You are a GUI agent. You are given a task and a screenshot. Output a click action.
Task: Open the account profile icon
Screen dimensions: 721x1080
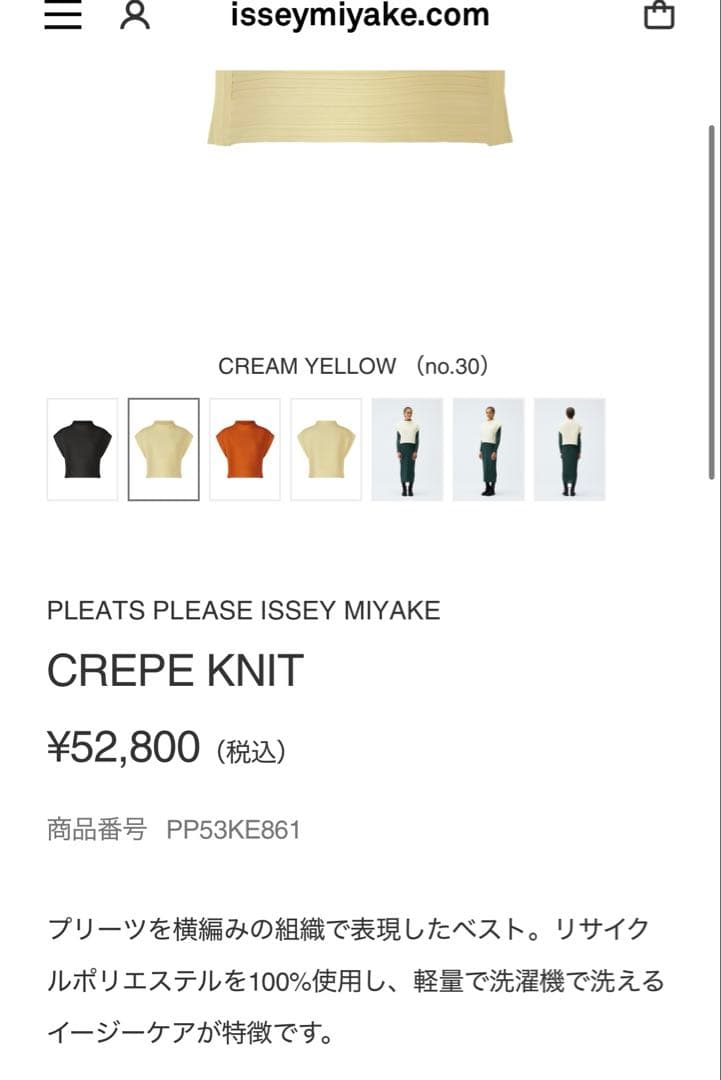(x=134, y=15)
